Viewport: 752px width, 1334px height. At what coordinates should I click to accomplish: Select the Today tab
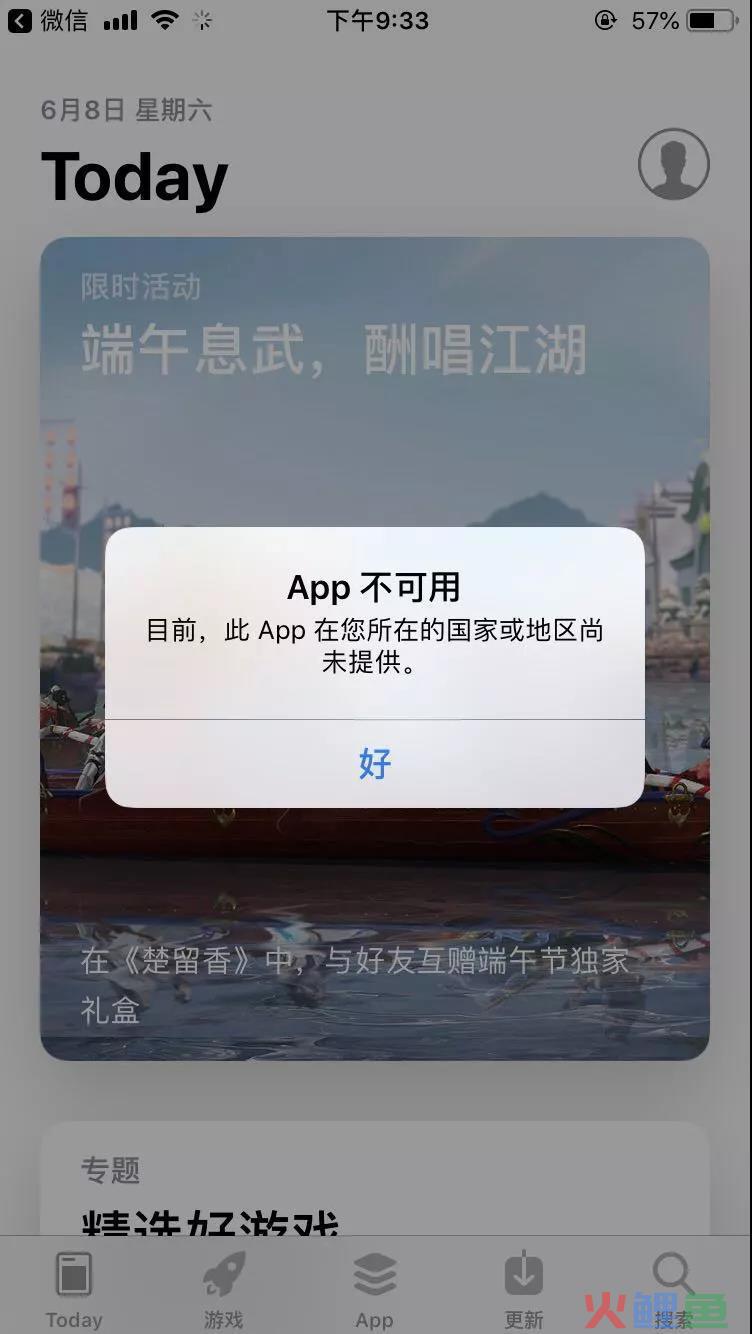click(74, 1289)
